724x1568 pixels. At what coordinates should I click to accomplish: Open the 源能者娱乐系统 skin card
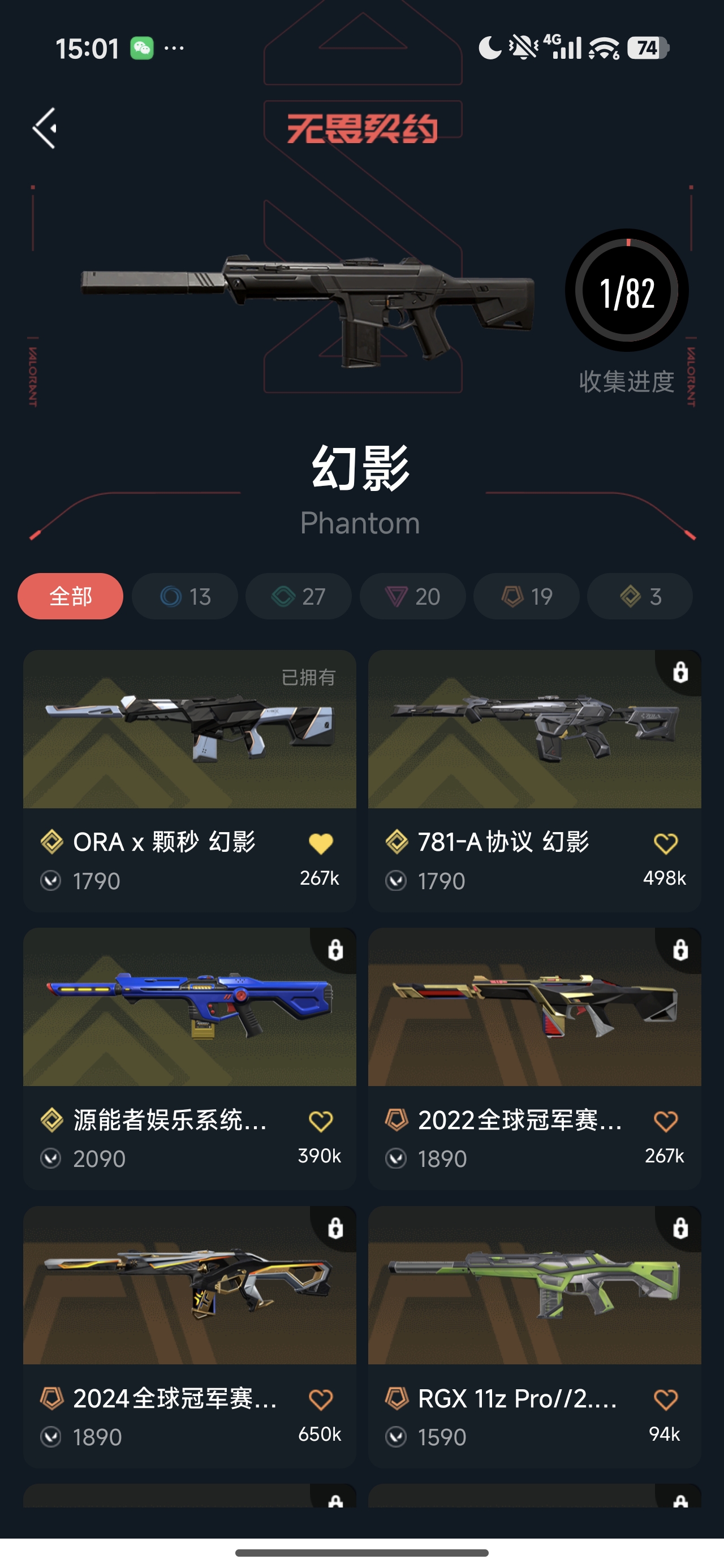(x=189, y=1007)
